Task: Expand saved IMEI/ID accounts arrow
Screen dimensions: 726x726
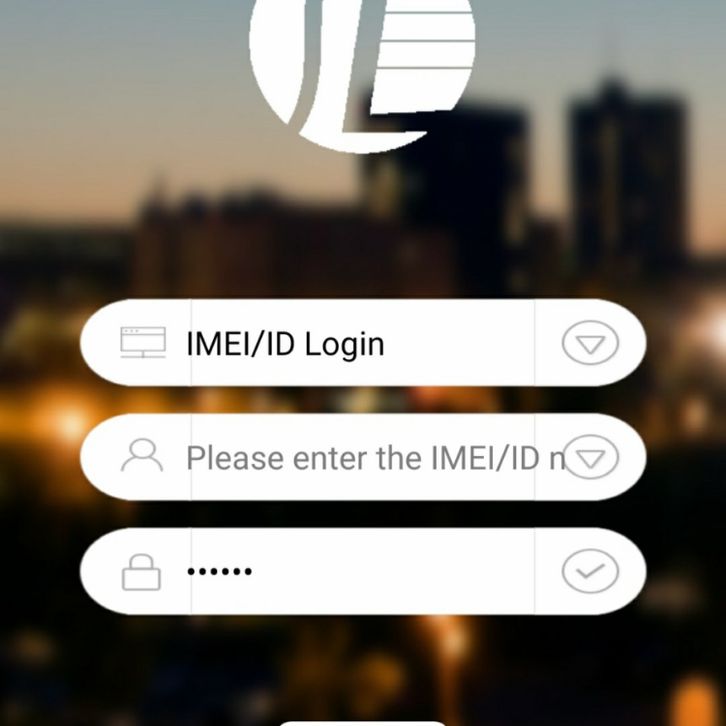Action: point(591,458)
